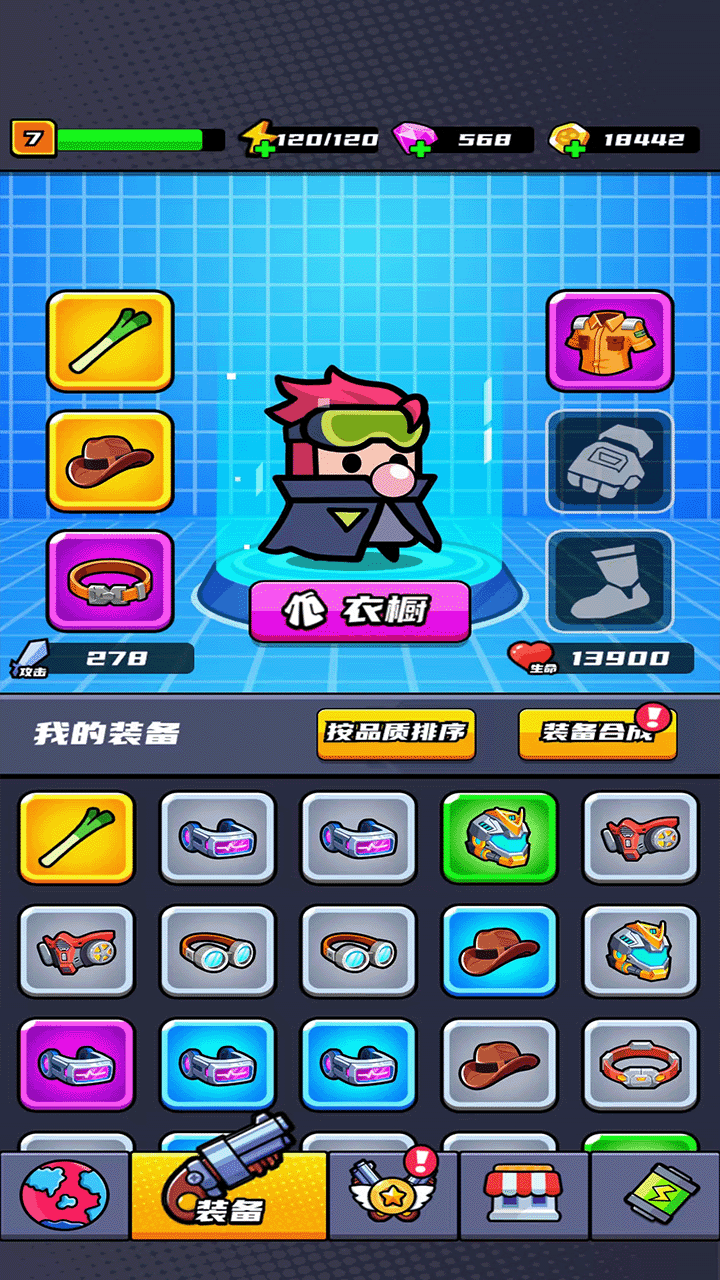This screenshot has width=720, height=1280.
Task: Open 装备合成 equipment crafting
Action: 596,733
